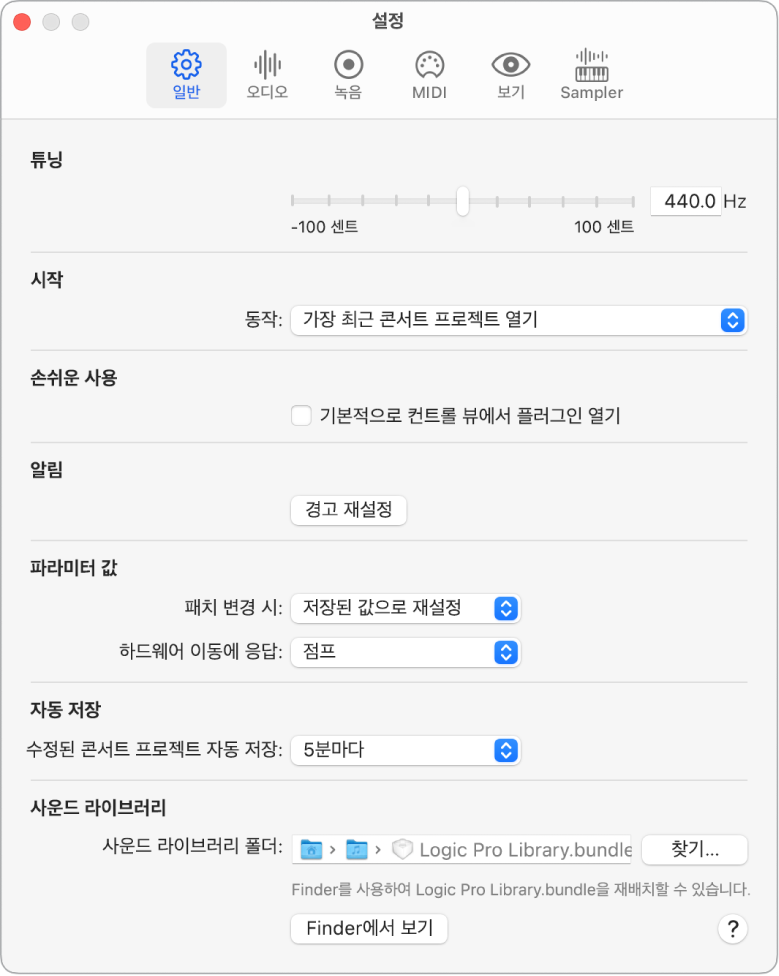Switch to the 녹음 tab
This screenshot has height=976, width=779.
point(348,76)
